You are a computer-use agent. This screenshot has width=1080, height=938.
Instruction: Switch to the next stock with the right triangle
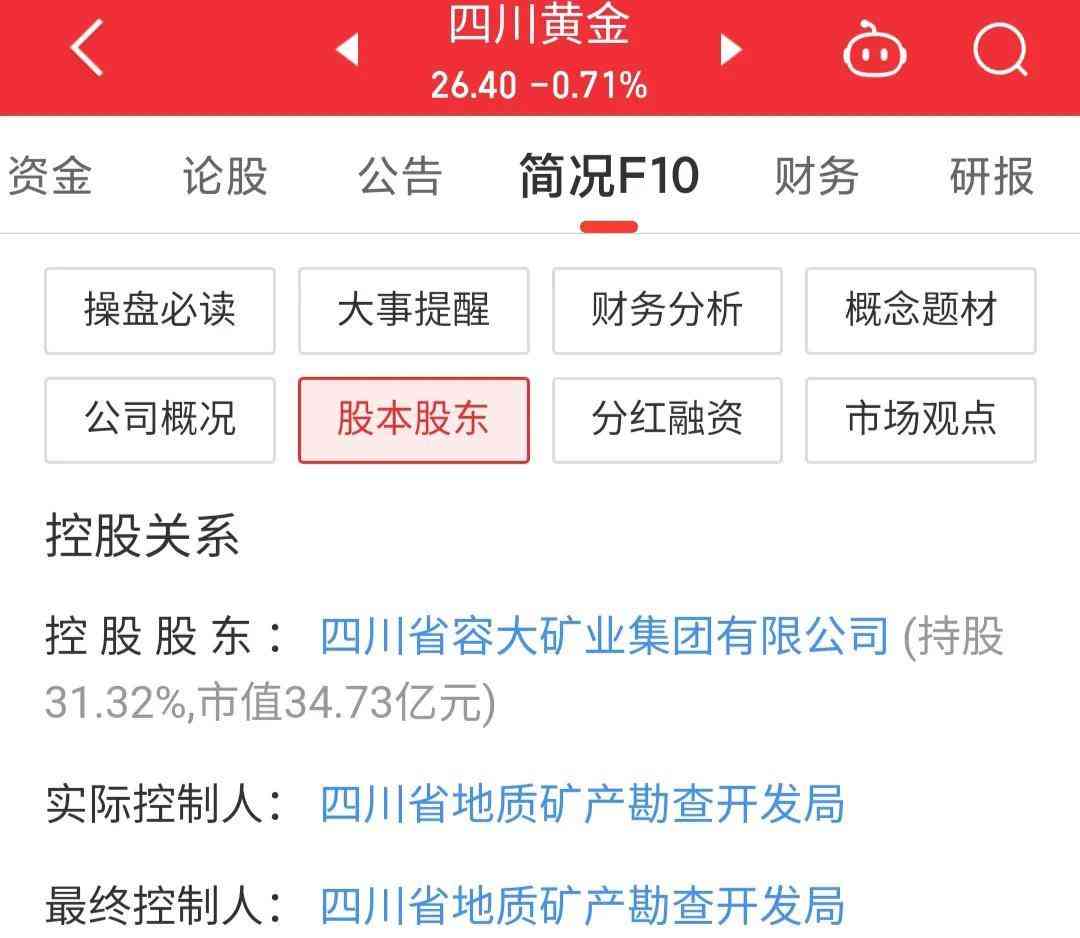[732, 48]
